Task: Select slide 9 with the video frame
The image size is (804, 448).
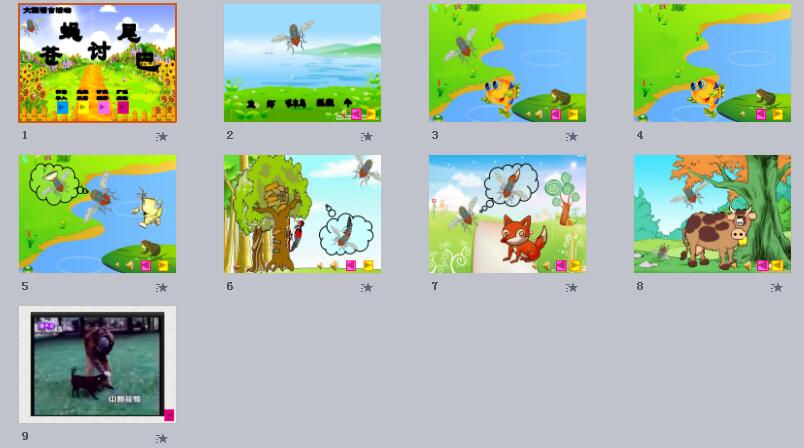Action: tap(97, 364)
